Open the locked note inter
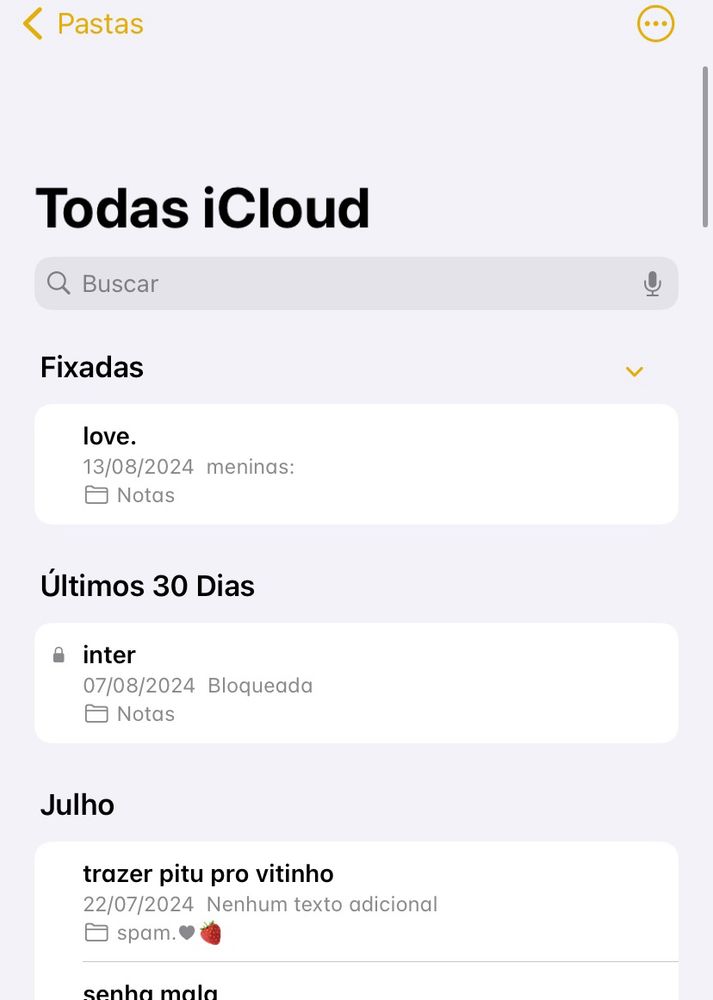 356,683
